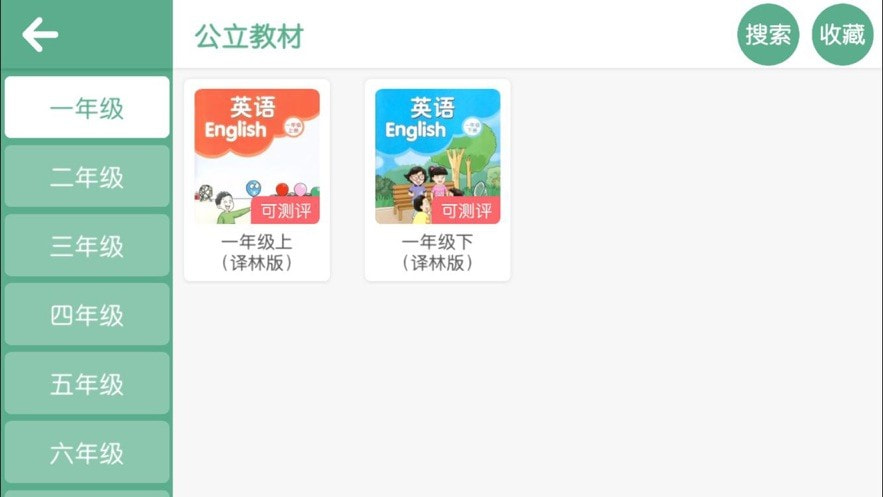Switch to the 二年级 grade tab
This screenshot has width=883, height=497.
[87, 177]
